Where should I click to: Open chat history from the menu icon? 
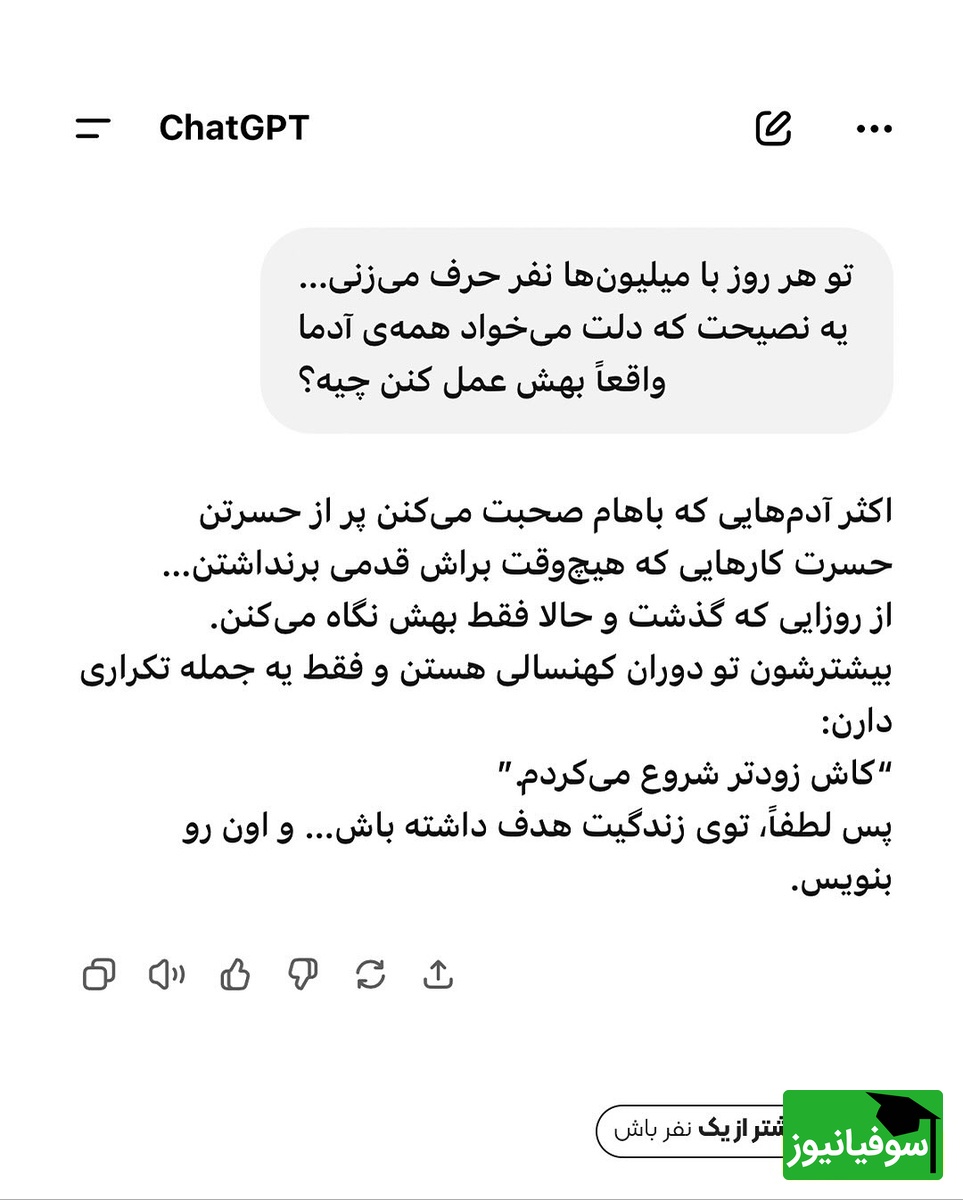click(x=91, y=128)
